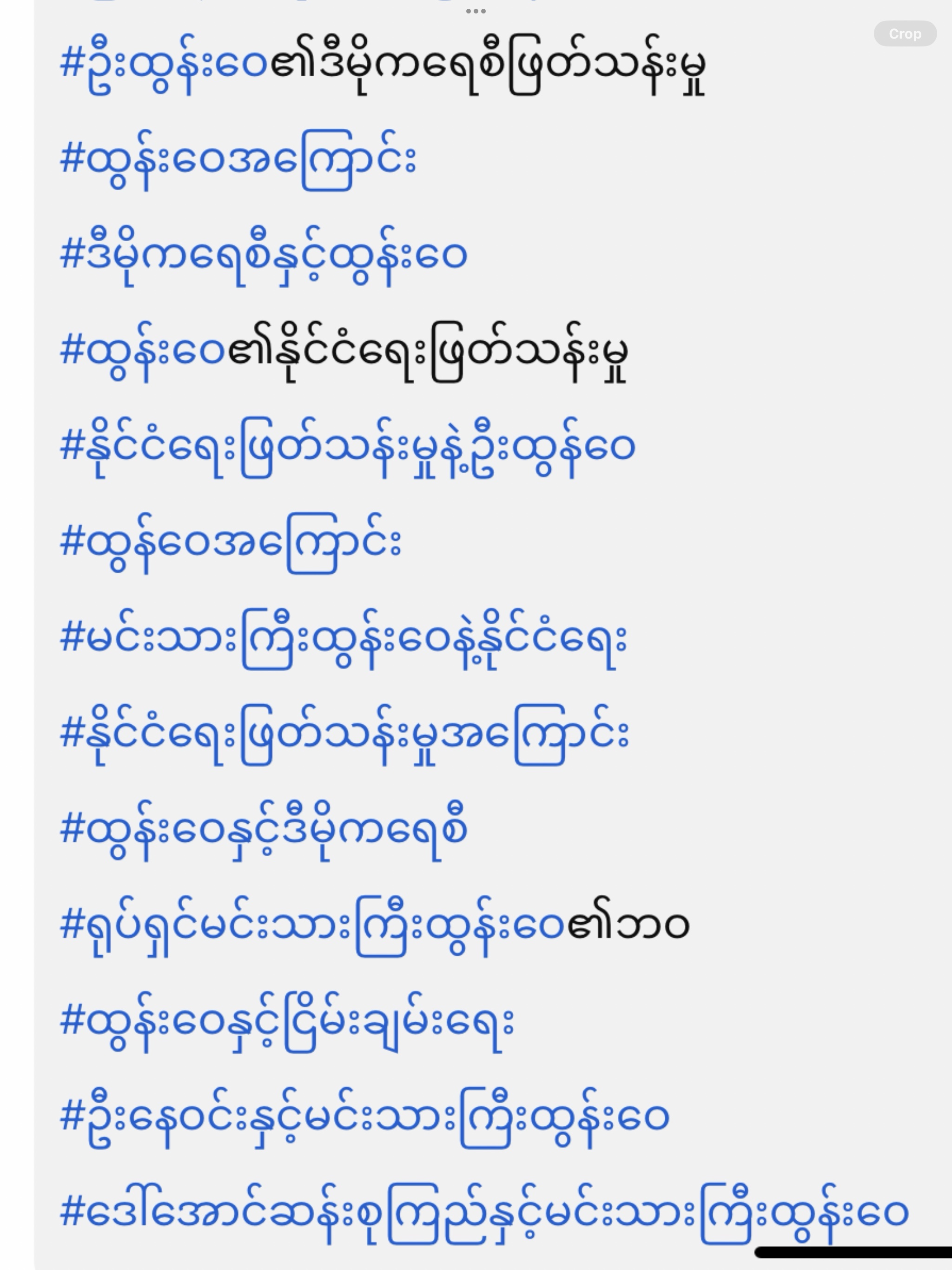This screenshot has width=952, height=1270.
Task: Open hashtag #ဦးထွန်းဝေ
Action: tap(164, 64)
